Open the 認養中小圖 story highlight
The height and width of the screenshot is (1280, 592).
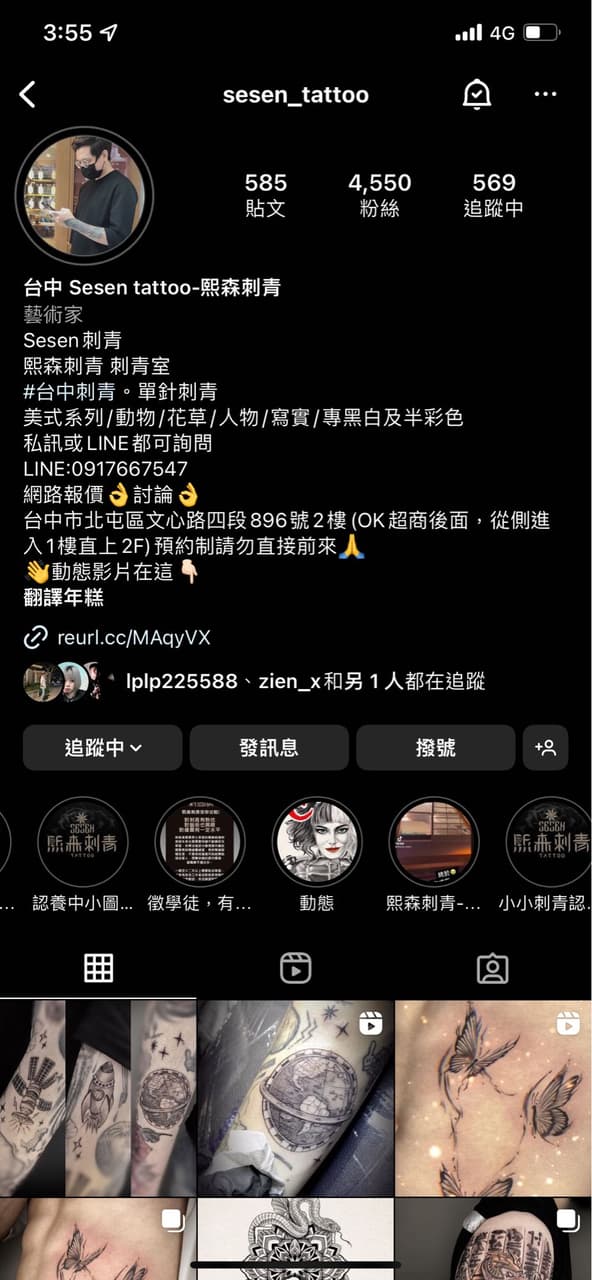pos(83,855)
